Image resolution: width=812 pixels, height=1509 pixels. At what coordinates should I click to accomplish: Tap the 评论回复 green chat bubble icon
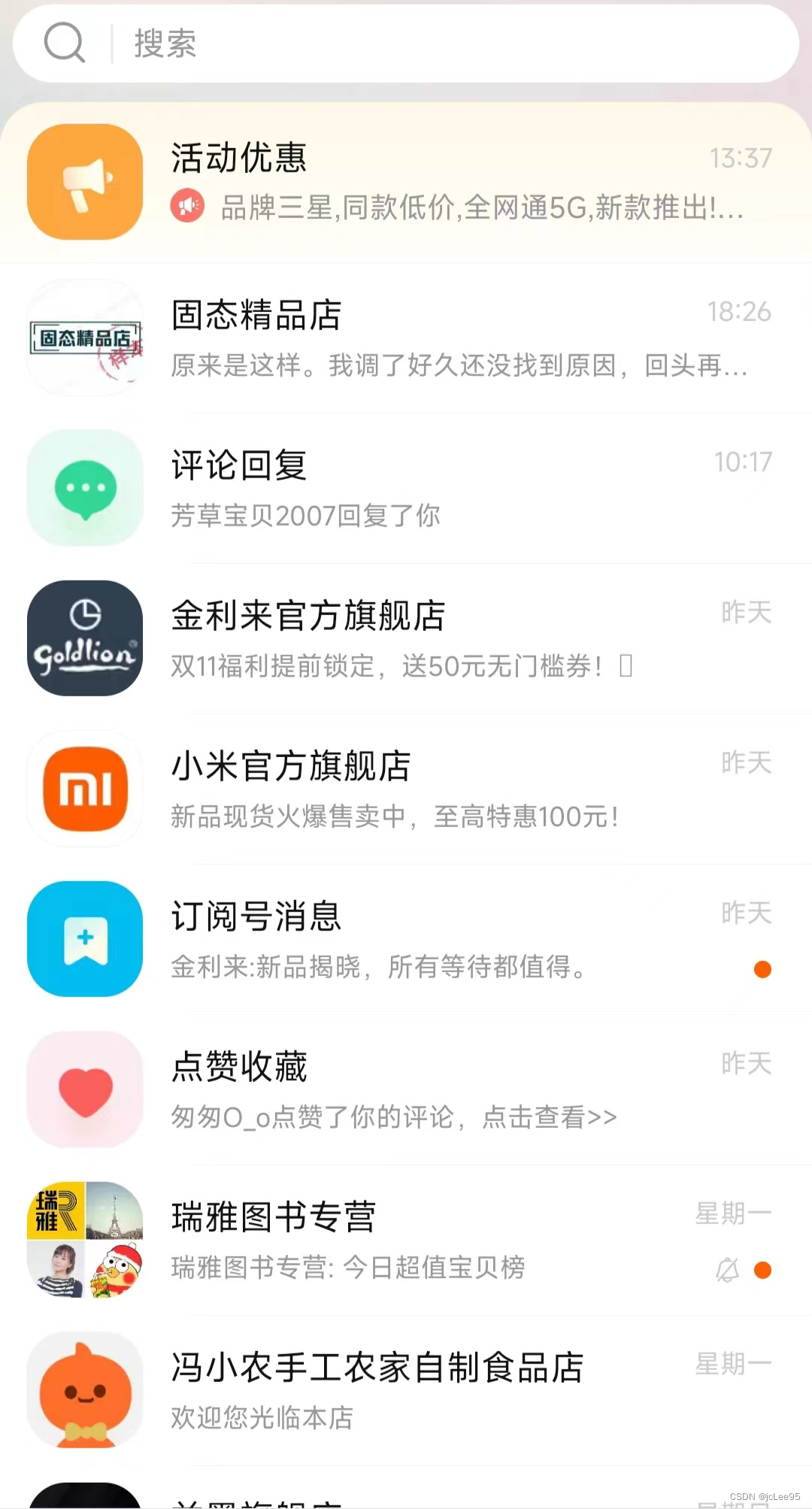click(x=84, y=488)
